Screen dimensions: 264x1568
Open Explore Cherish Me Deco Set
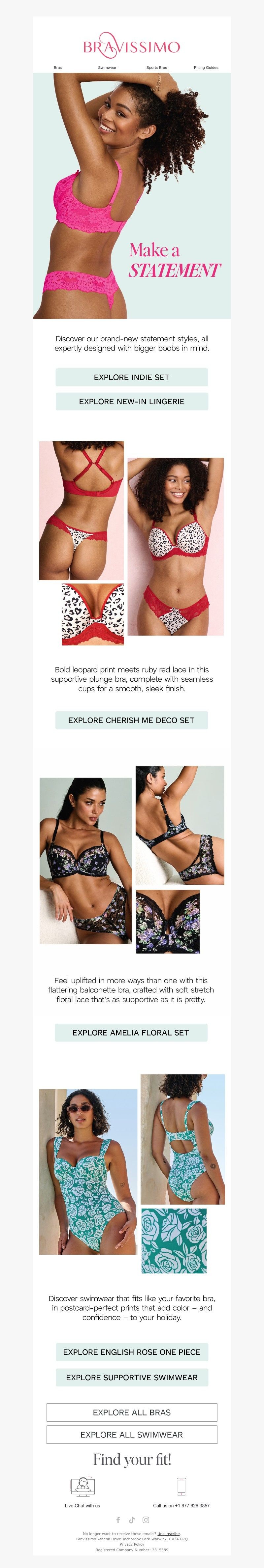[x=132, y=720]
